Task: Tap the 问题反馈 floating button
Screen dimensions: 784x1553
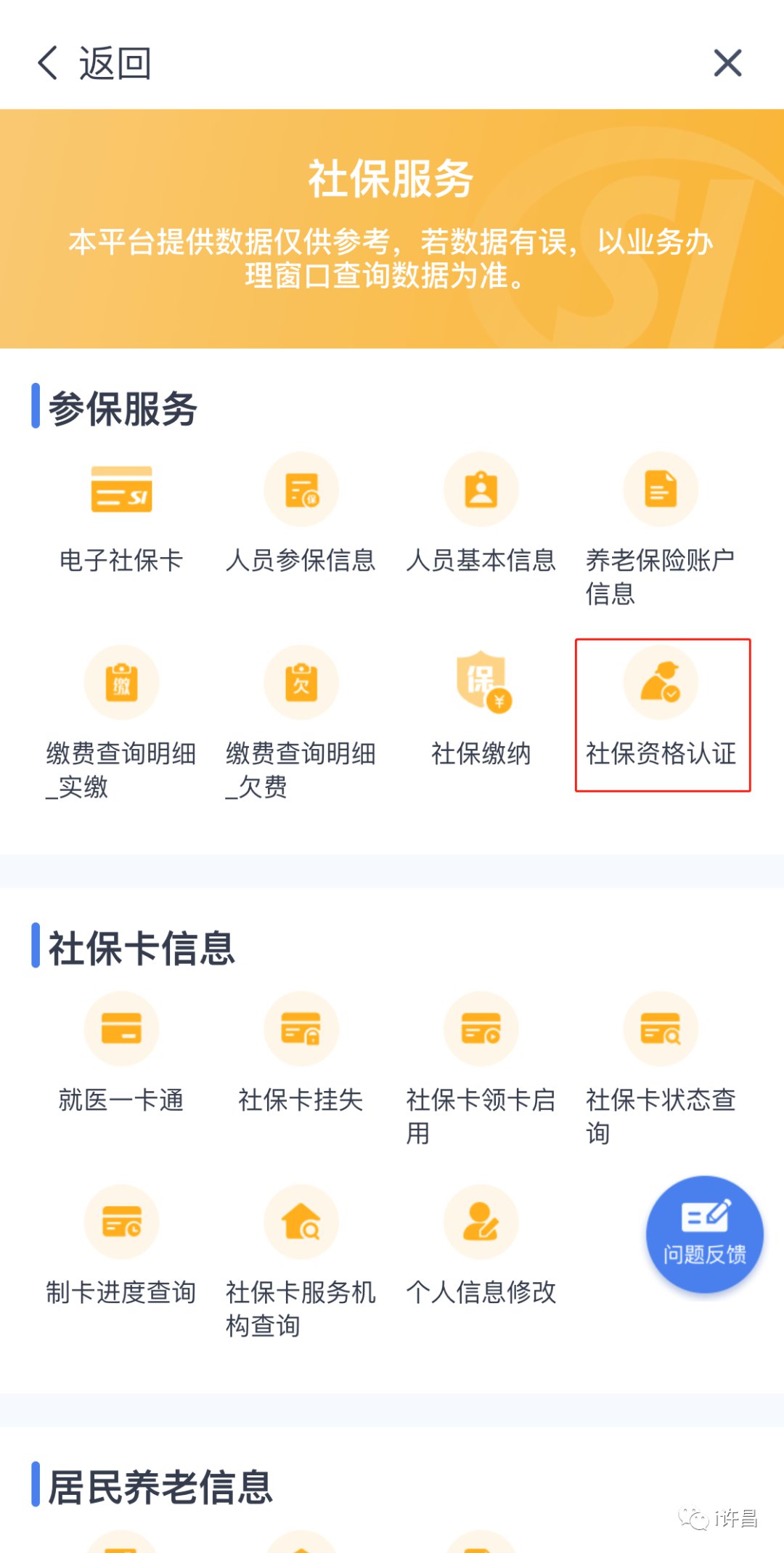Action: pyautogui.click(x=704, y=1233)
